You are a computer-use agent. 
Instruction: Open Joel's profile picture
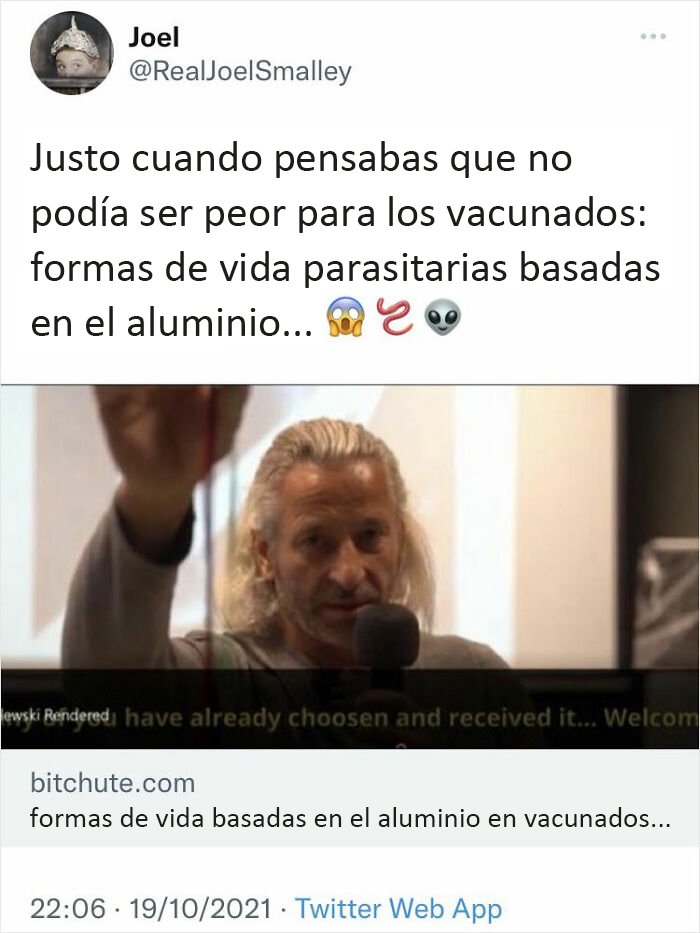tap(71, 54)
